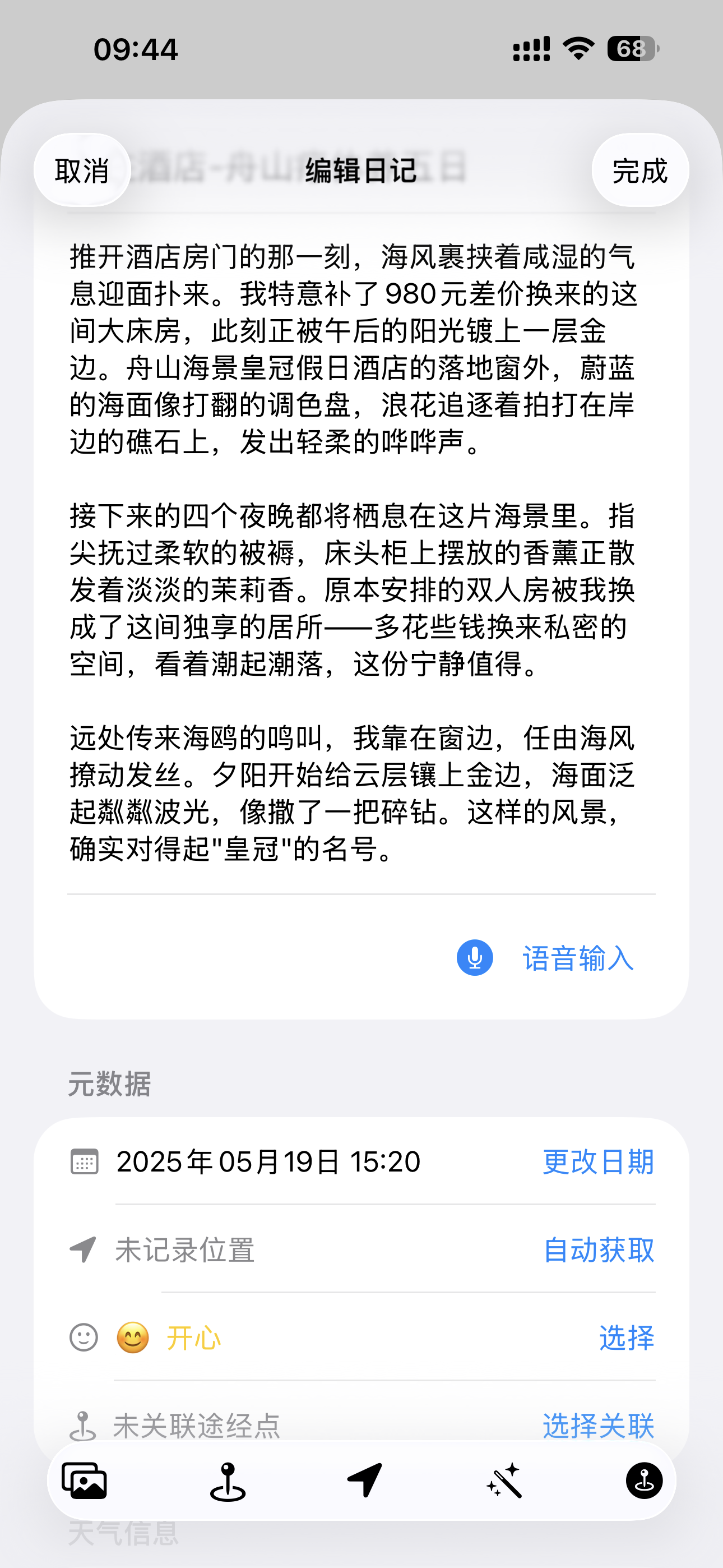Tap the smiley outline icon in the mood row
The height and width of the screenshot is (1568, 723).
(x=83, y=1337)
